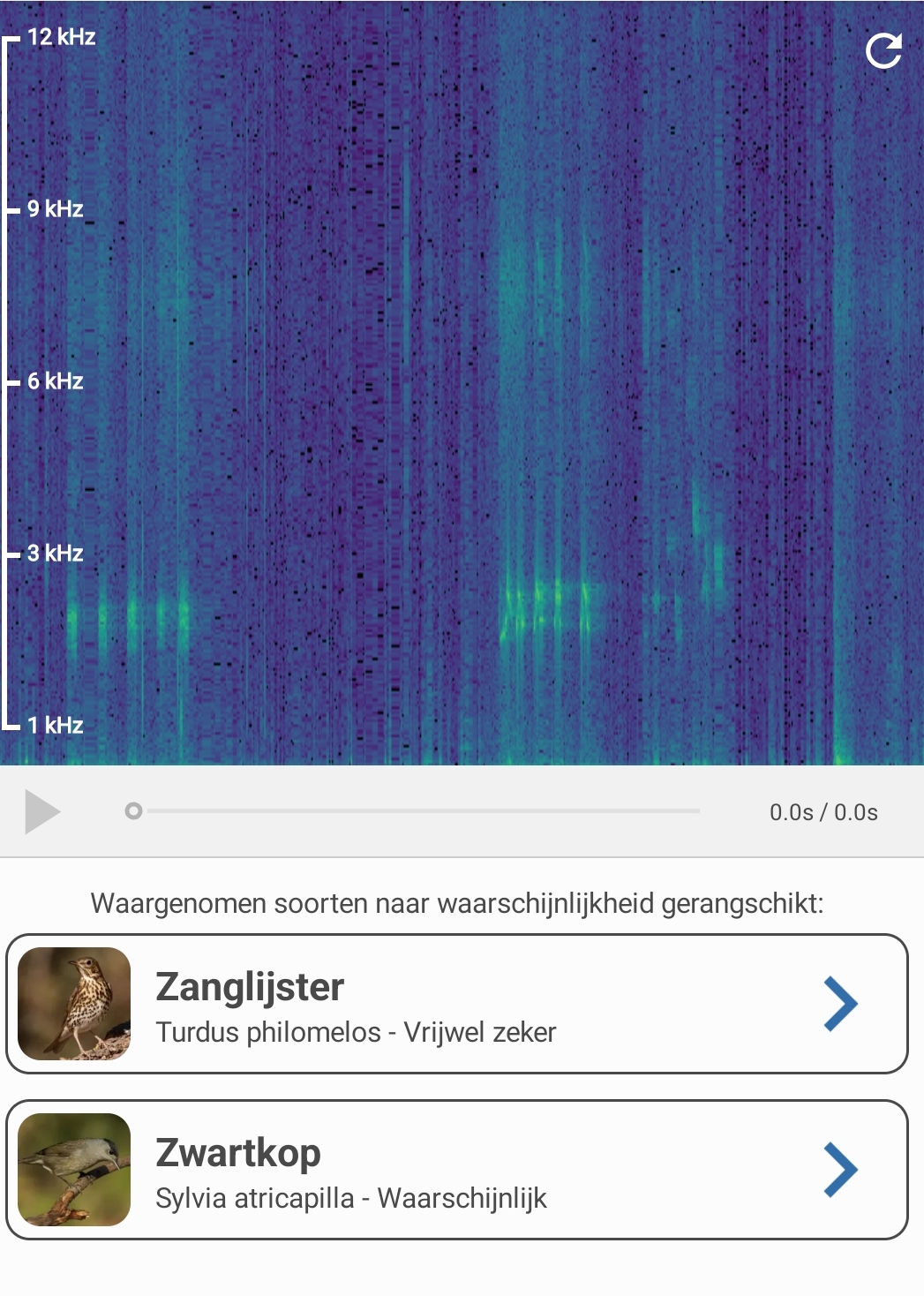
Task: Open the Zwartkop species result
Action: tap(456, 1170)
